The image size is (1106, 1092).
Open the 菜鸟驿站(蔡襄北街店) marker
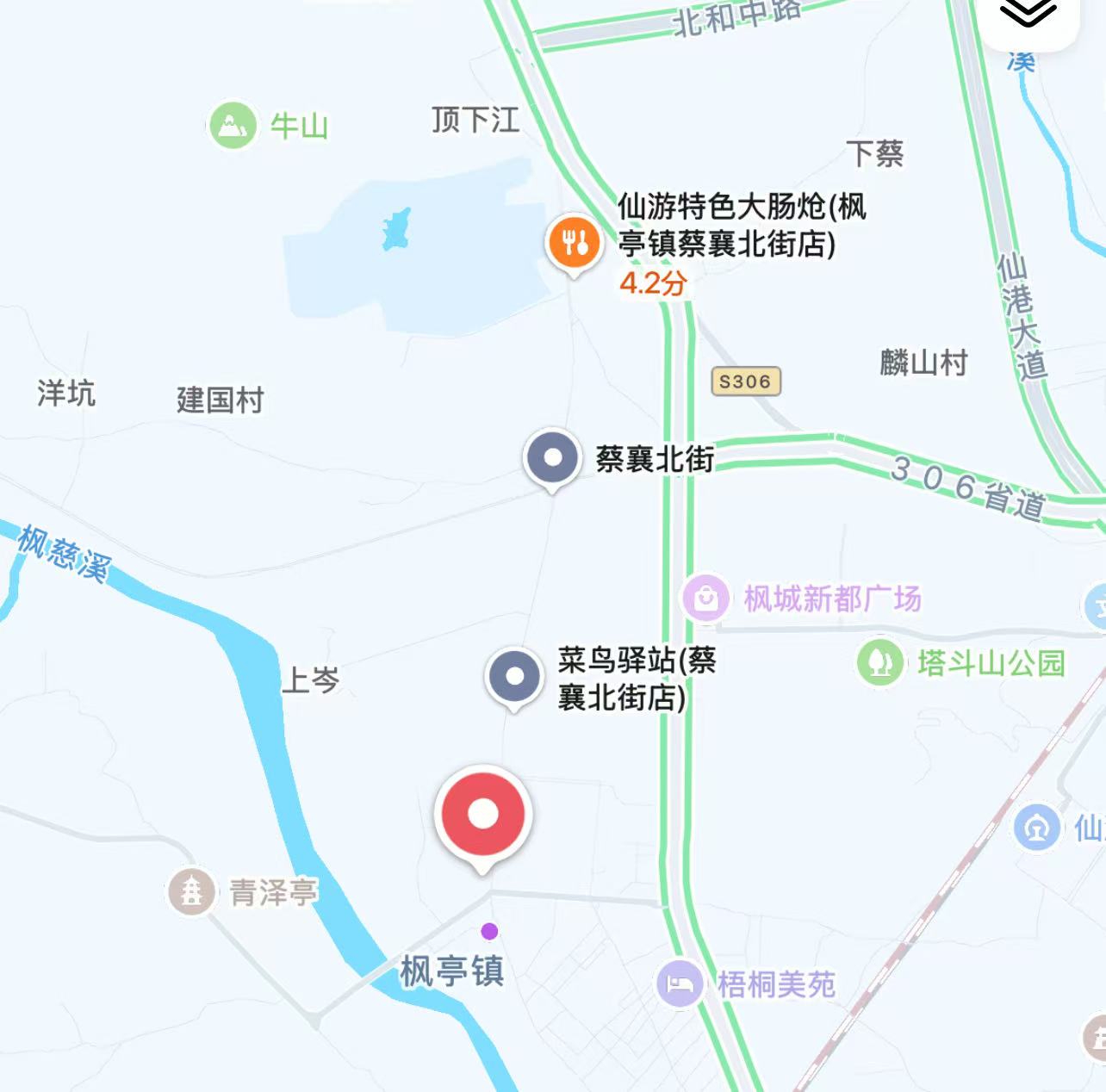514,677
